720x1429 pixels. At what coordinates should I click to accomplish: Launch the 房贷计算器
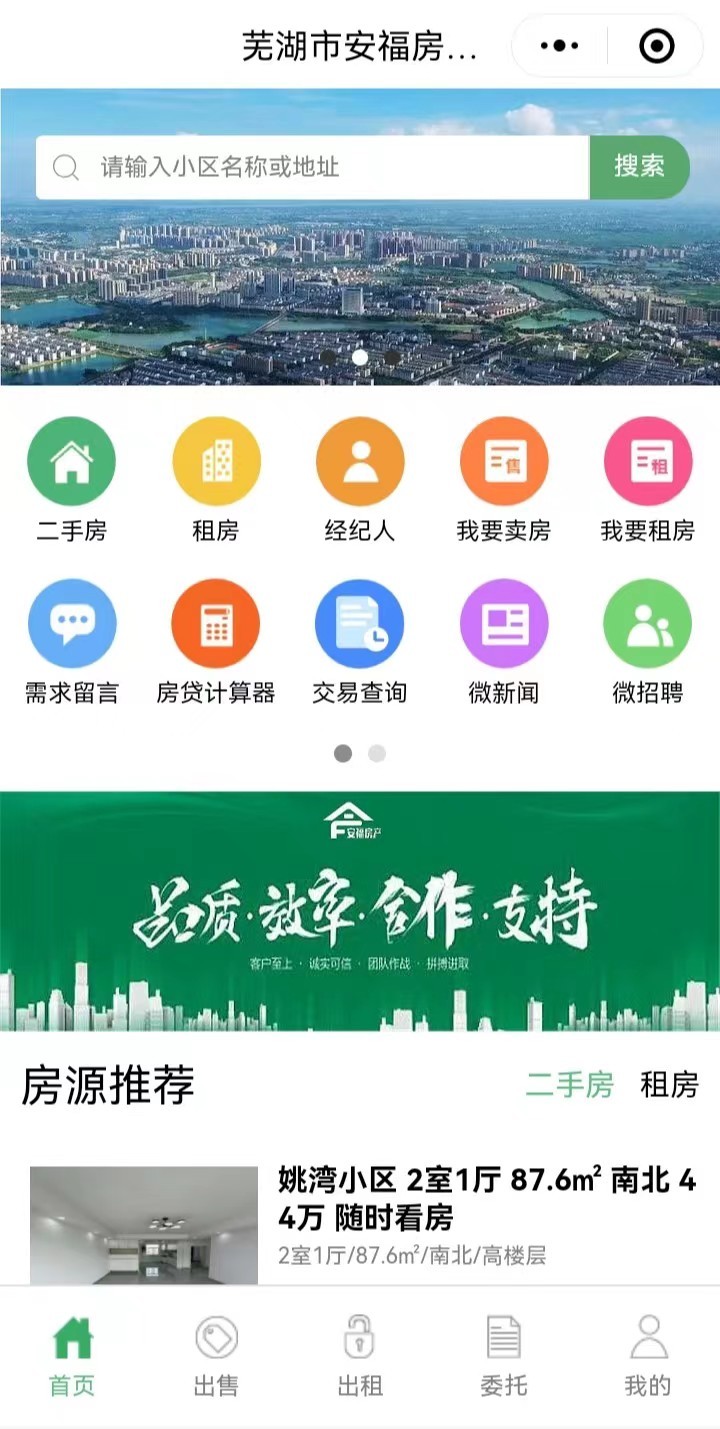click(x=216, y=624)
